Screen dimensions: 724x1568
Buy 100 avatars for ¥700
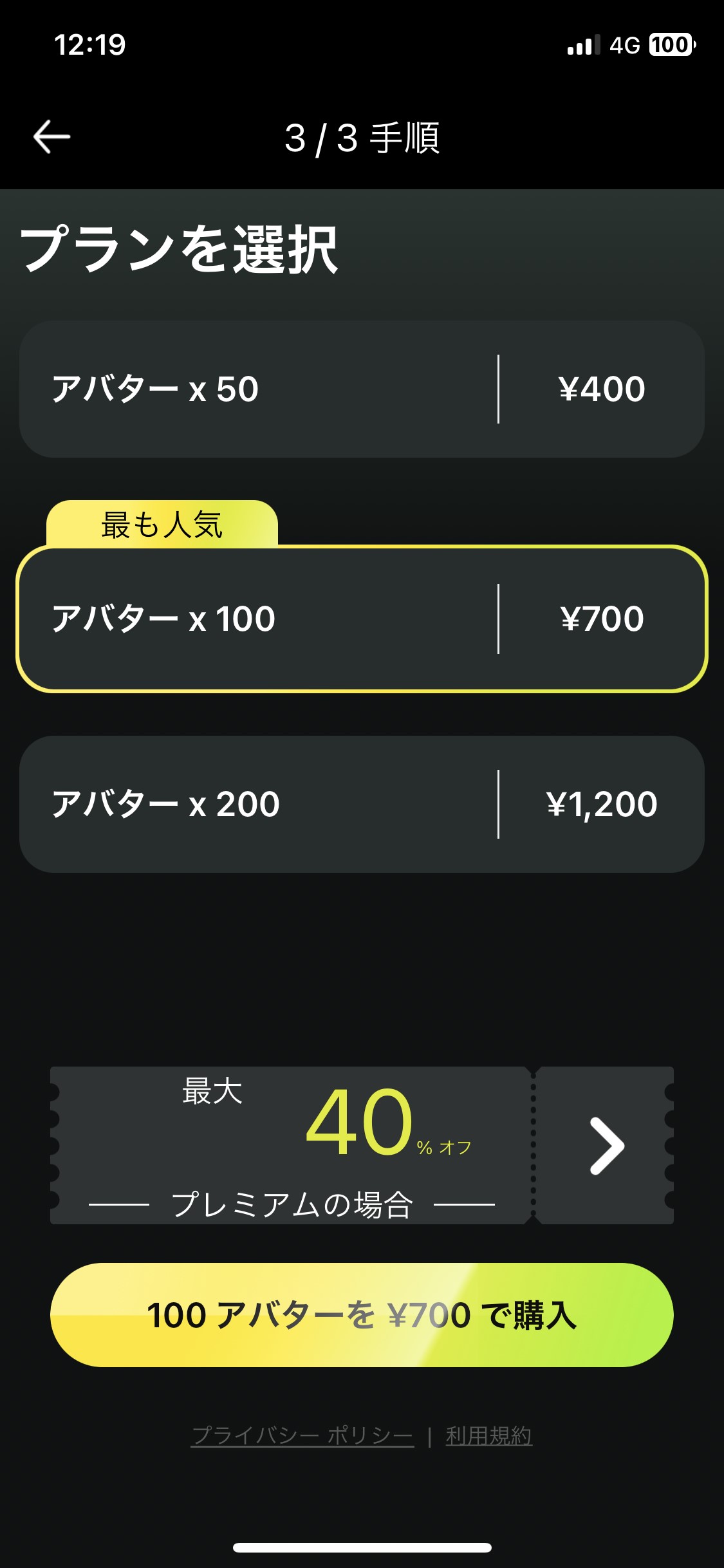362,1315
